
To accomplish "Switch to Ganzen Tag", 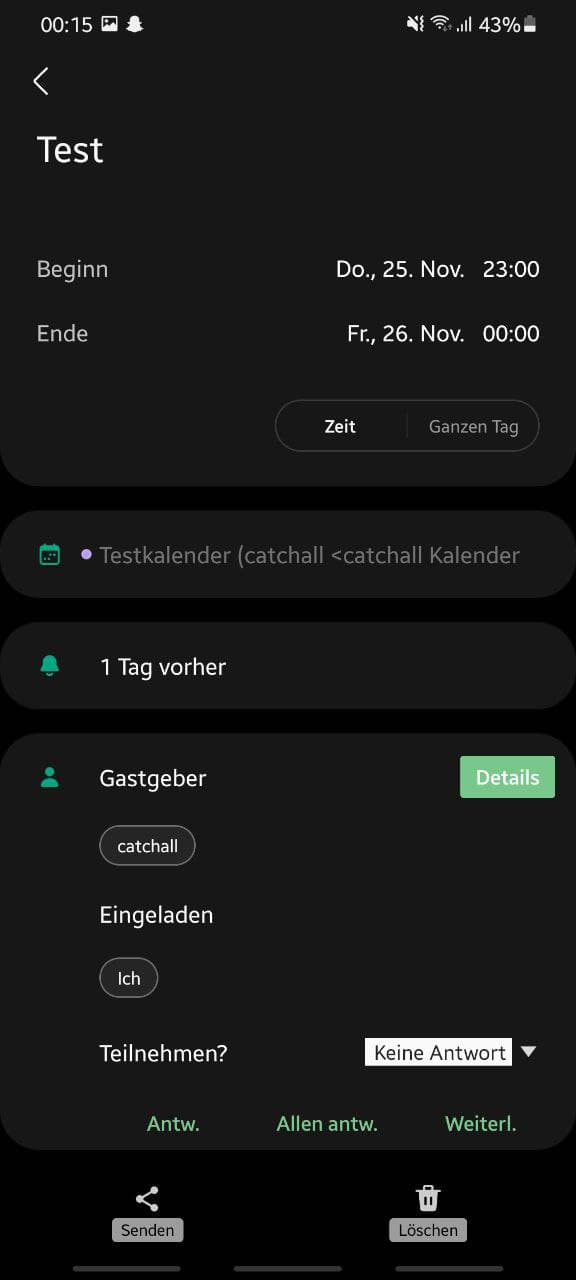I will [473, 426].
